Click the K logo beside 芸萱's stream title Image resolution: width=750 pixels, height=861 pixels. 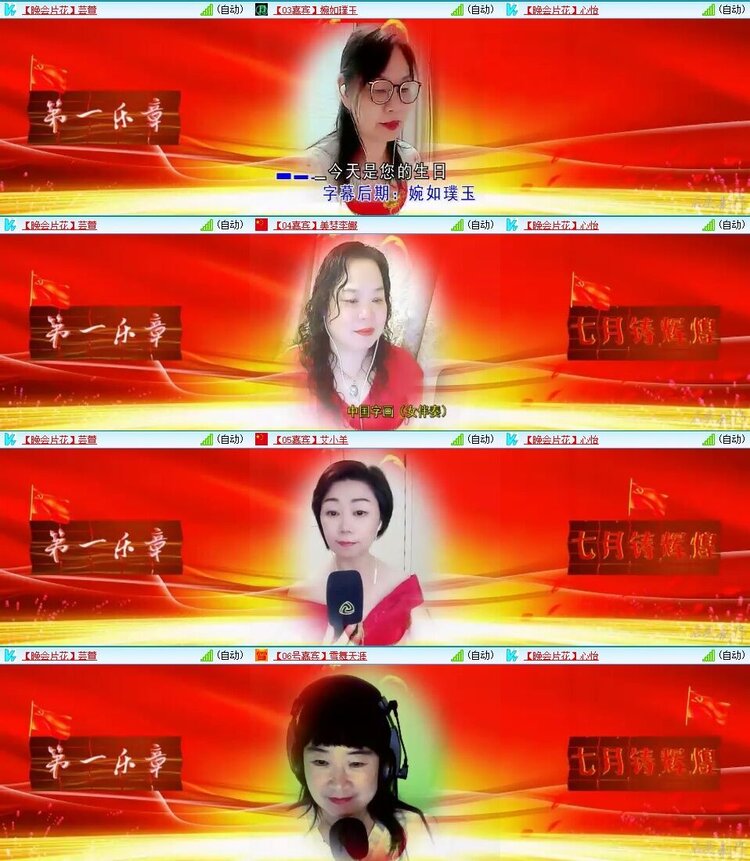9,11
